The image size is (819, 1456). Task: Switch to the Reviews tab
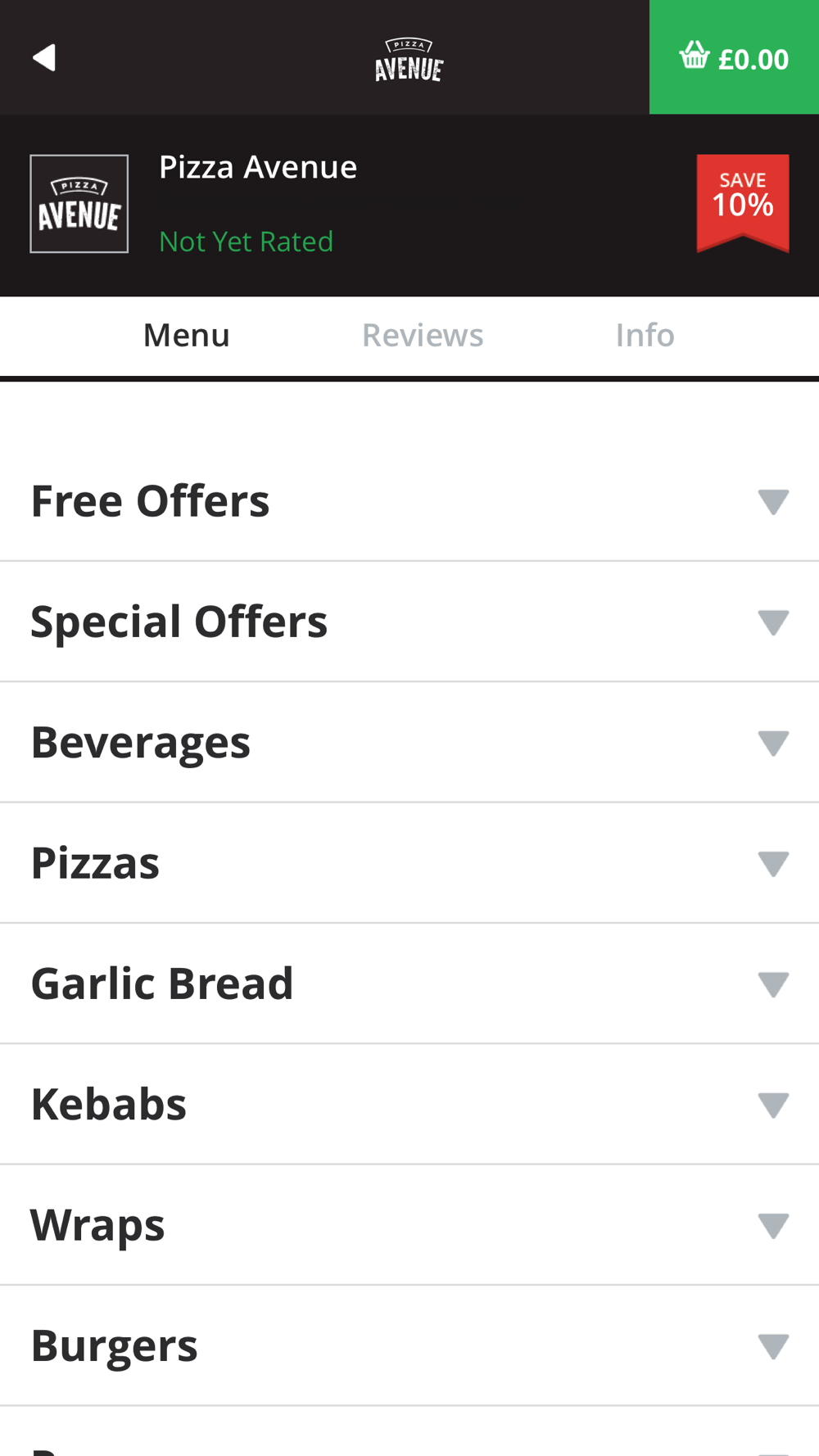click(423, 335)
